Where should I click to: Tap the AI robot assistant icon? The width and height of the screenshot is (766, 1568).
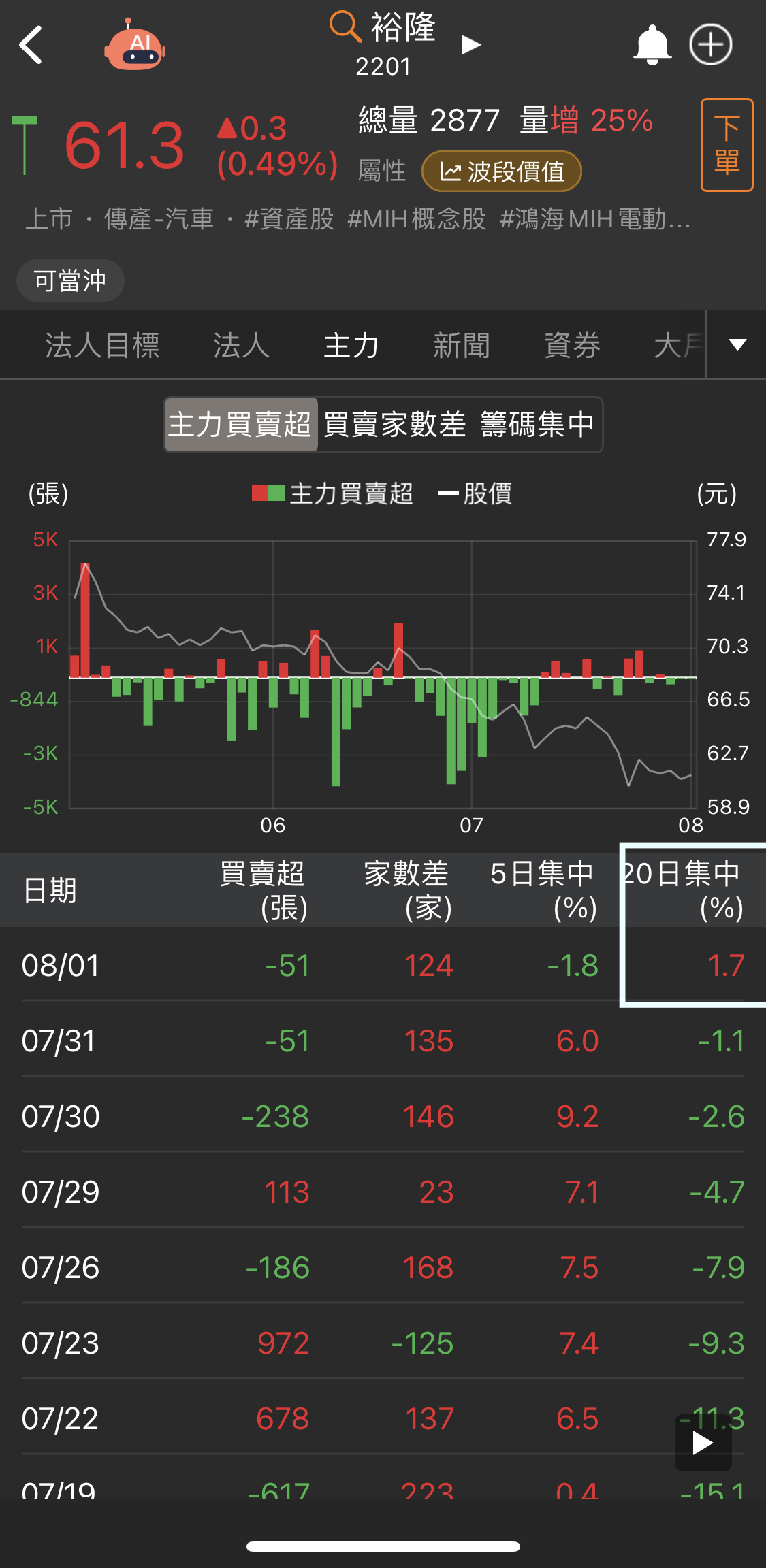[x=135, y=43]
